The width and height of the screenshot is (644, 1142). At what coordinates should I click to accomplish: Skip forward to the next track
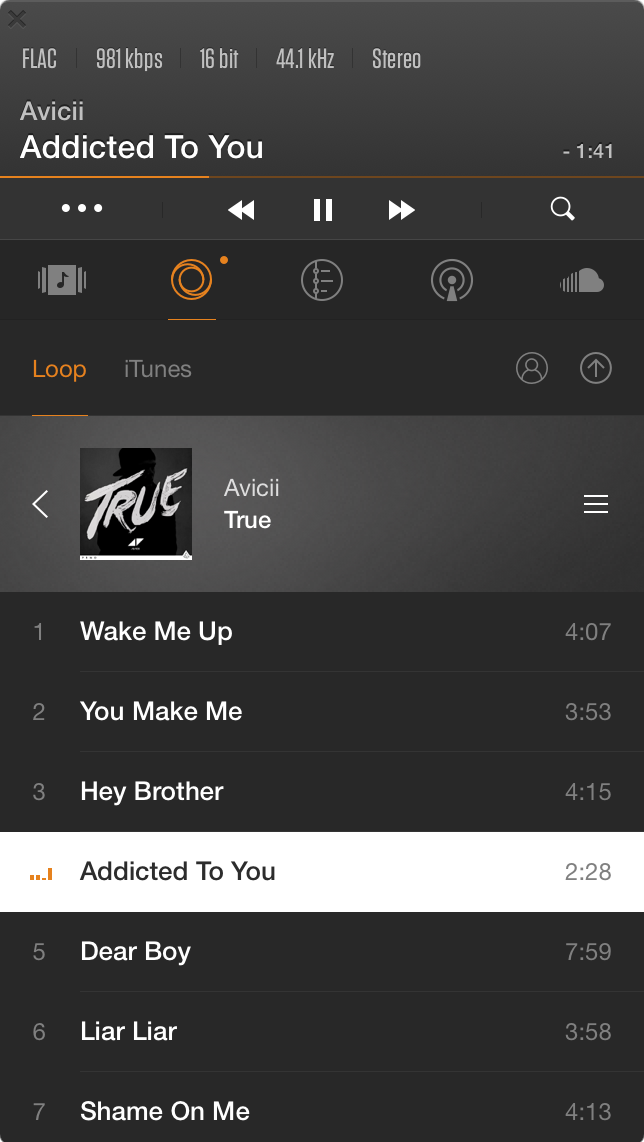(402, 209)
